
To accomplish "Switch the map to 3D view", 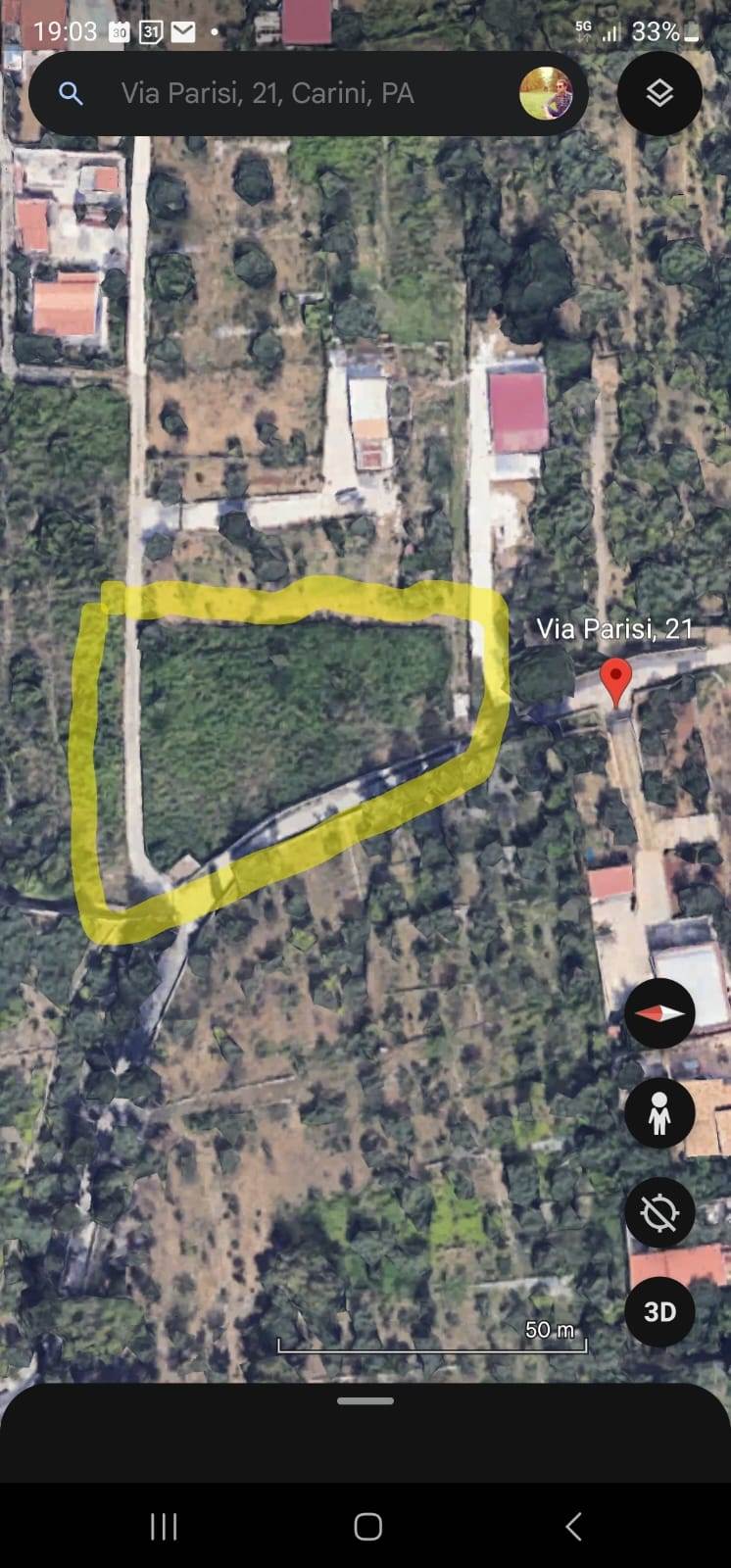I will [659, 1311].
